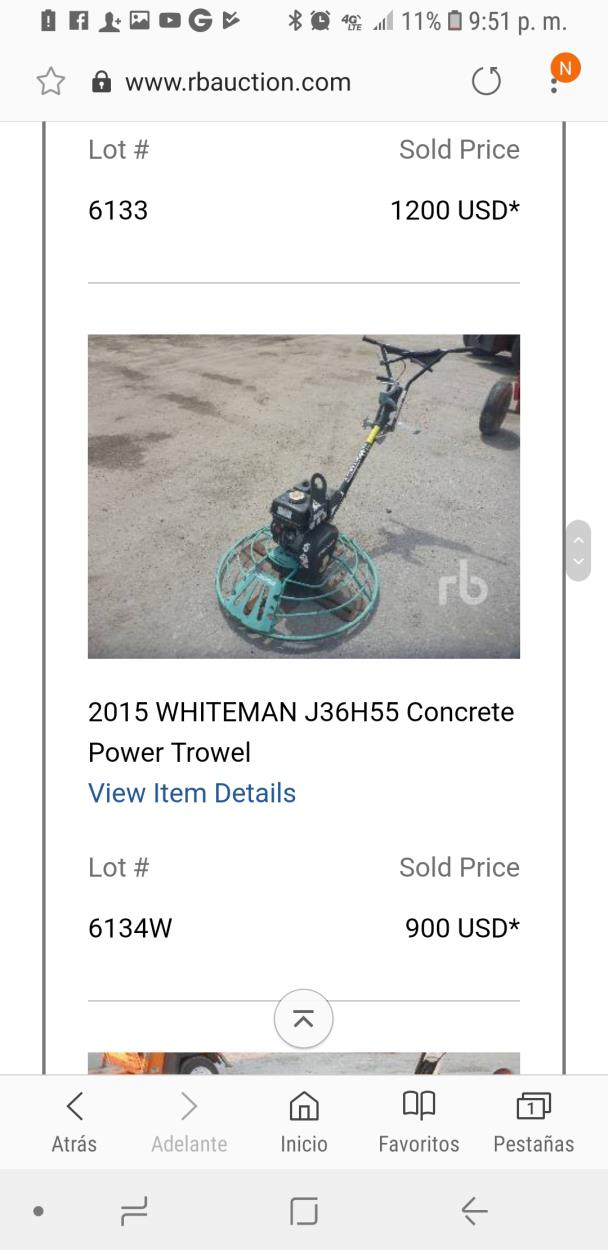Bookmark this page with the star icon
Image resolution: width=608 pixels, height=1250 pixels.
coord(50,82)
